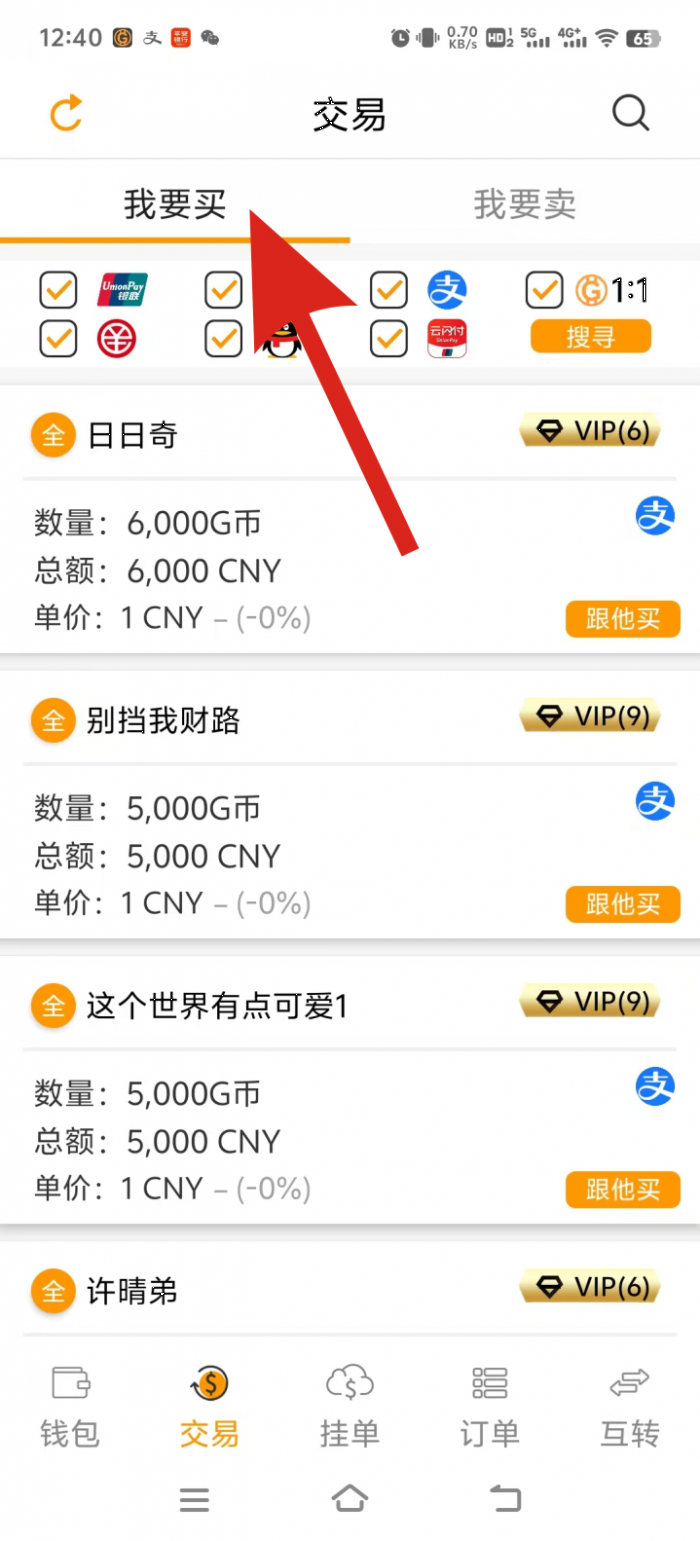Toggle the QQ penguin payment checkbox
This screenshot has height=1541, width=700.
(x=223, y=340)
